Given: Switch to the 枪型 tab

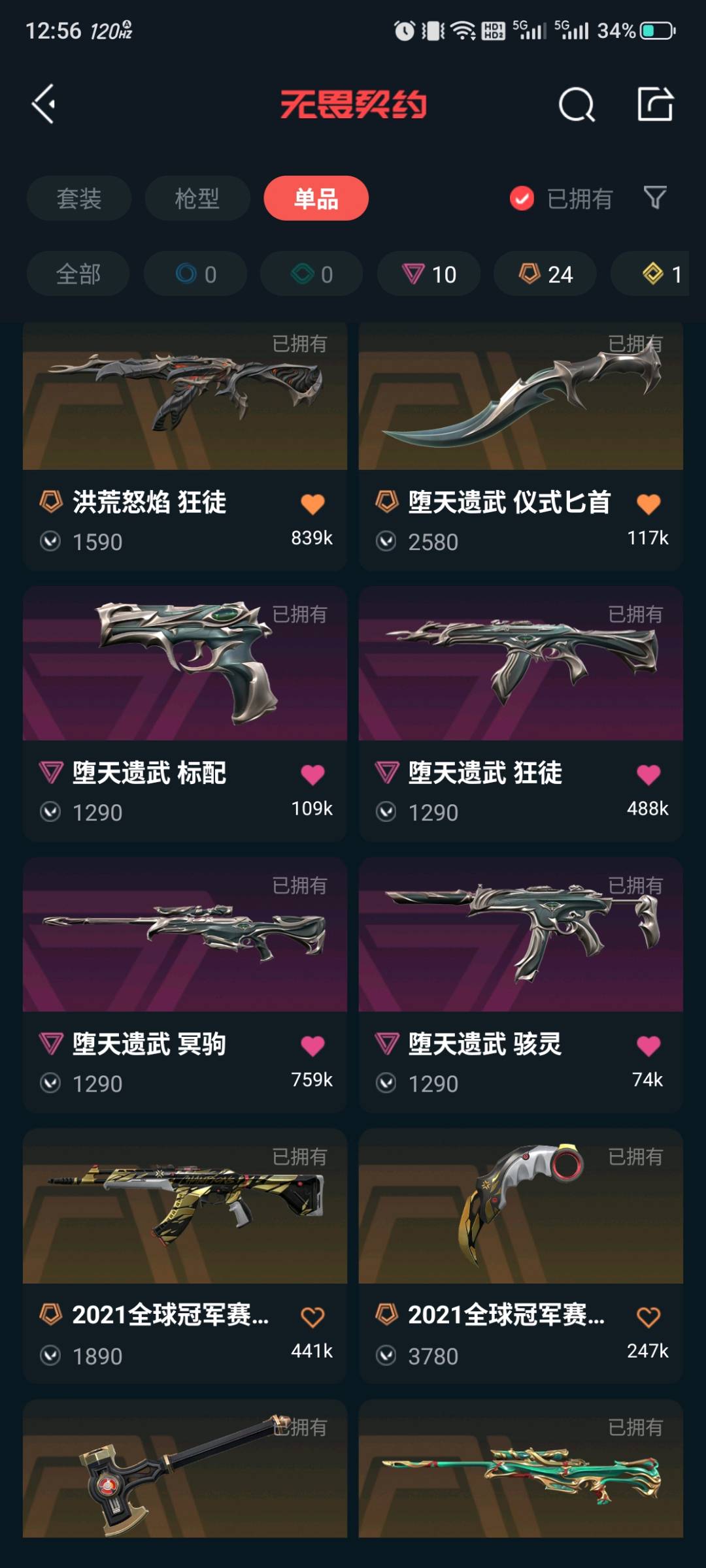Looking at the screenshot, I should (x=197, y=199).
